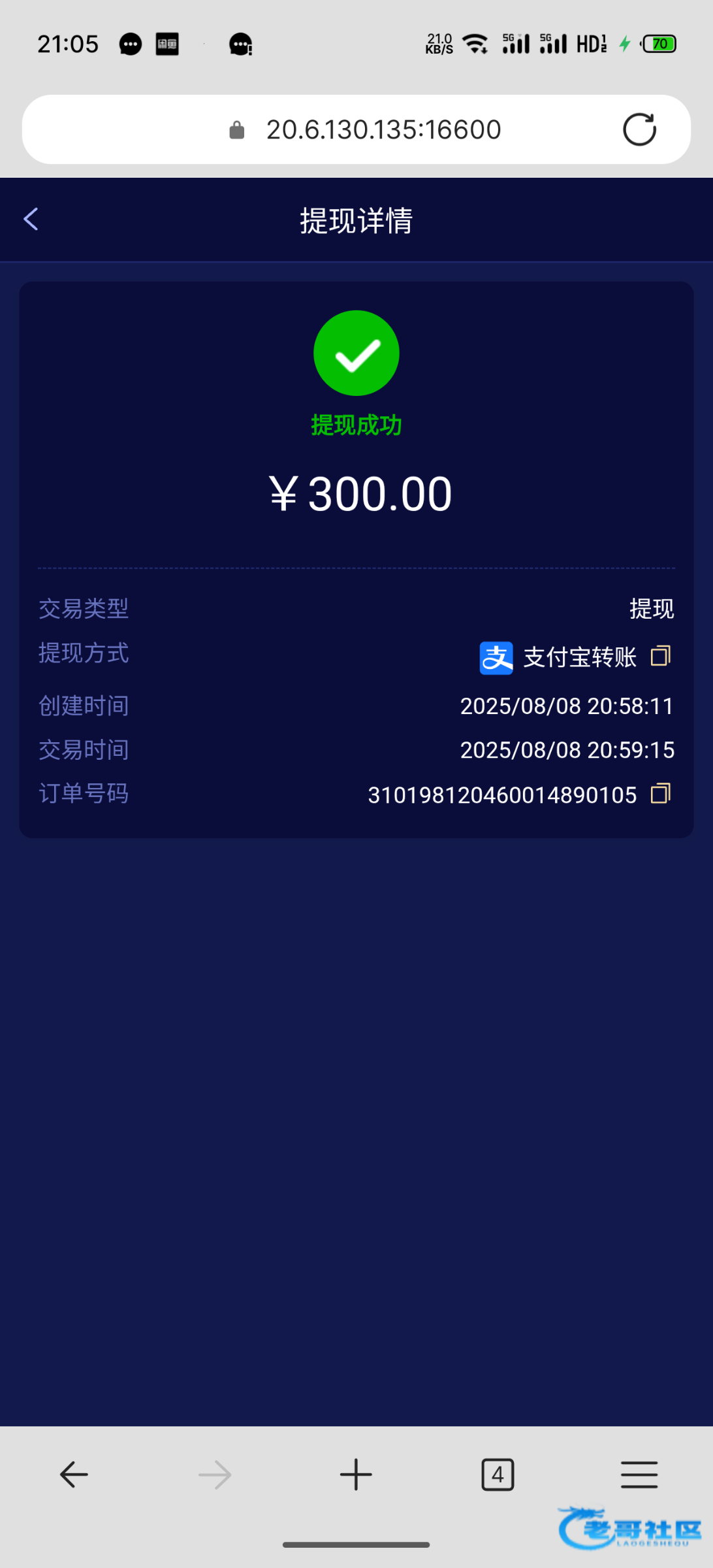Reload the page in the address bar

(639, 129)
